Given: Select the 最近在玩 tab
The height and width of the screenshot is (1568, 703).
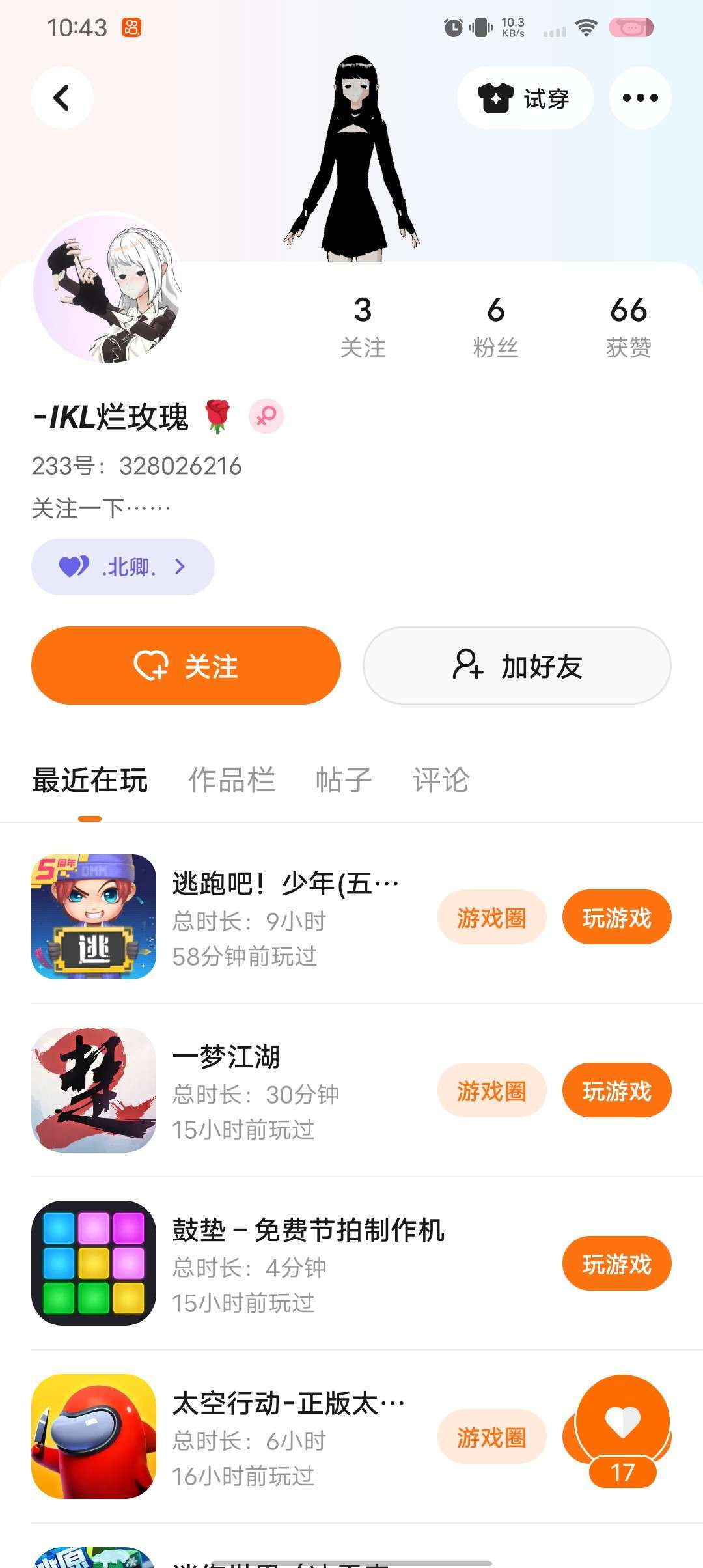Looking at the screenshot, I should 90,780.
